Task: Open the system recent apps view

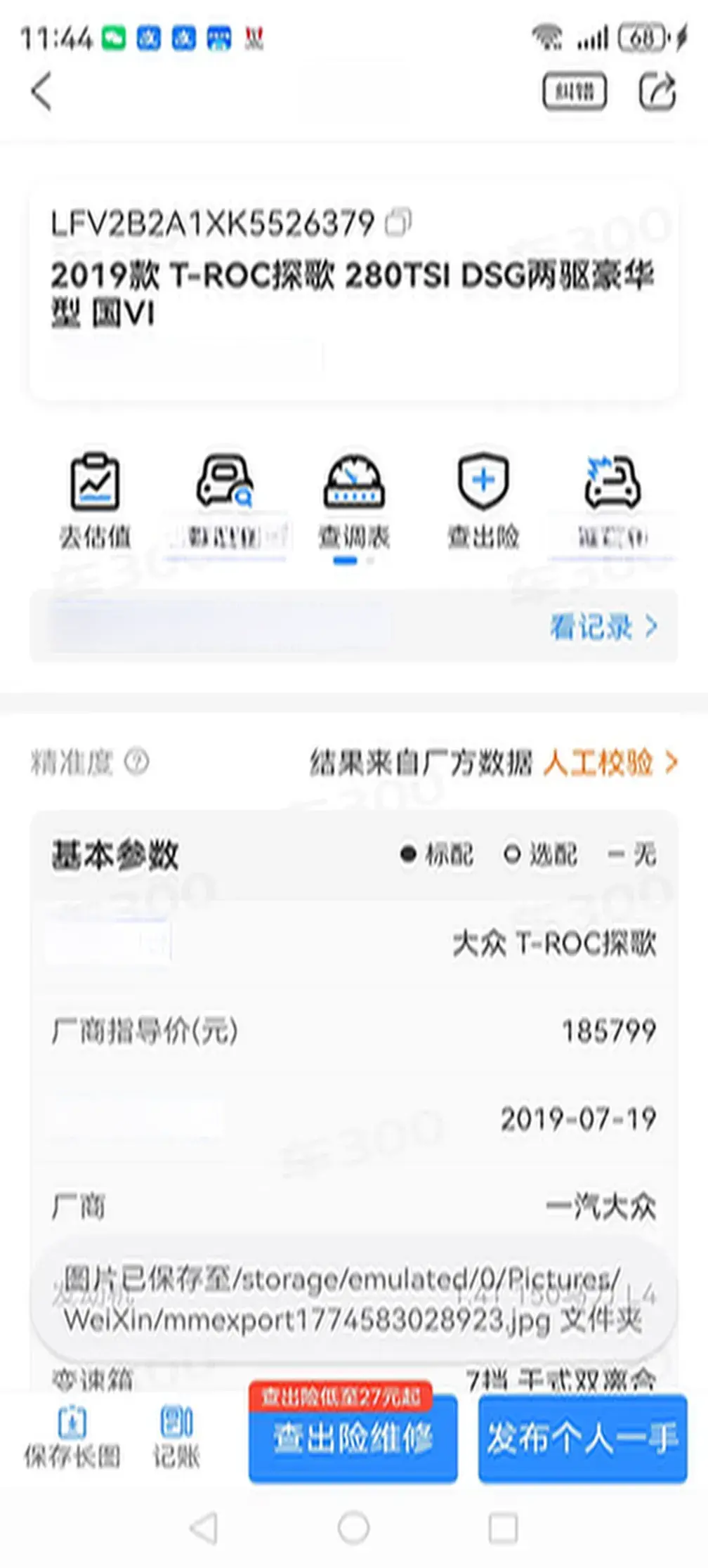Action: click(x=503, y=1527)
